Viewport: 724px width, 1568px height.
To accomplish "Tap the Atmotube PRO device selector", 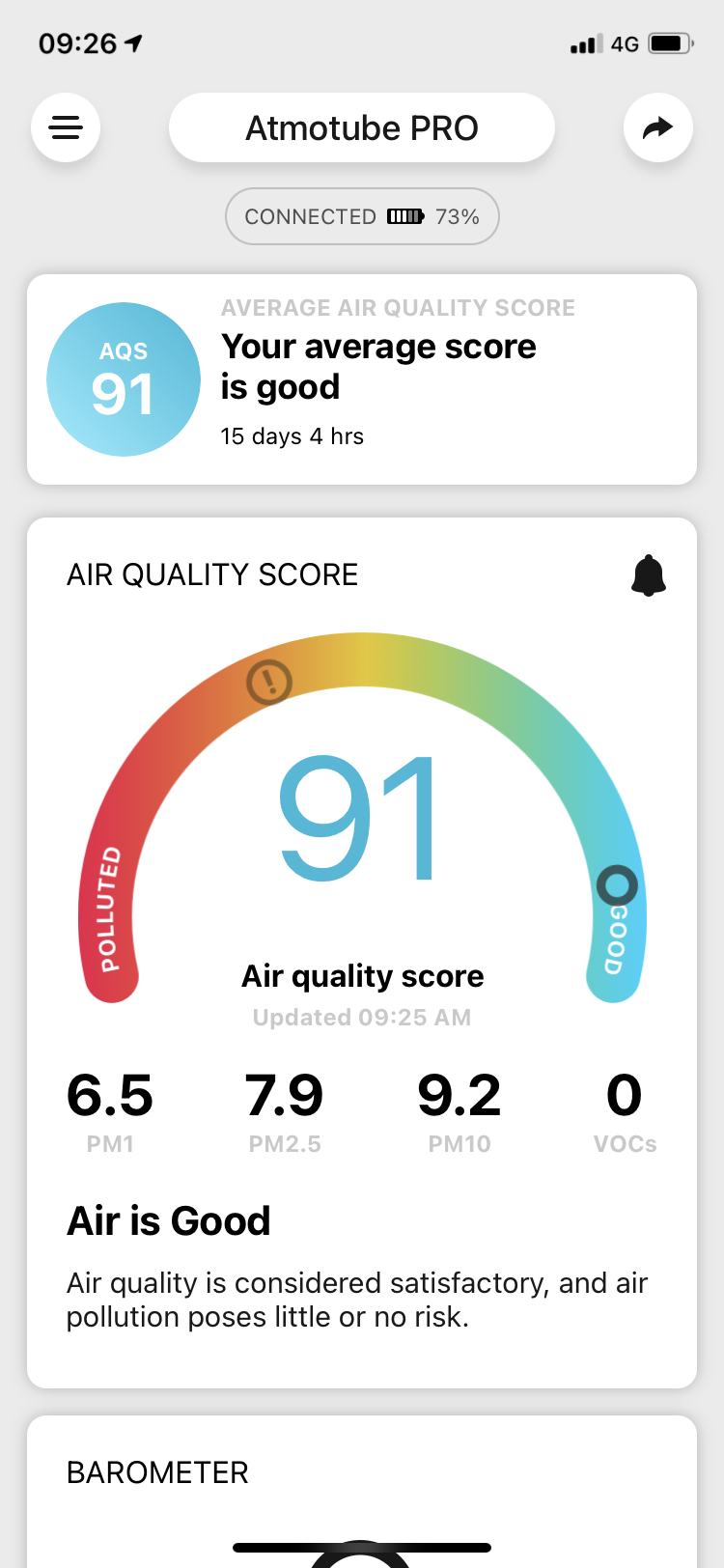I will coord(362,127).
